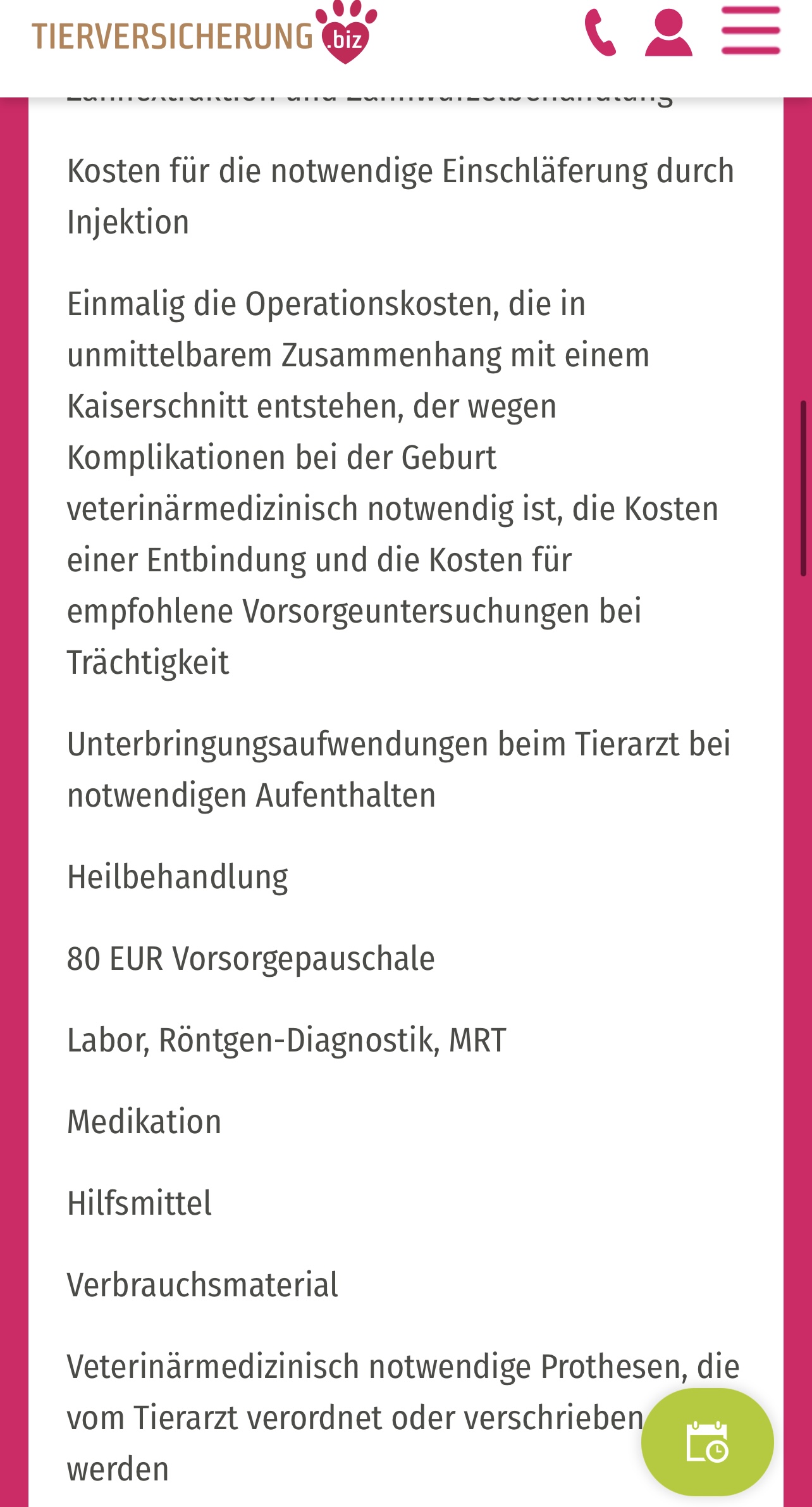Call via the phone icon
This screenshot has width=812, height=1507.
pos(600,33)
